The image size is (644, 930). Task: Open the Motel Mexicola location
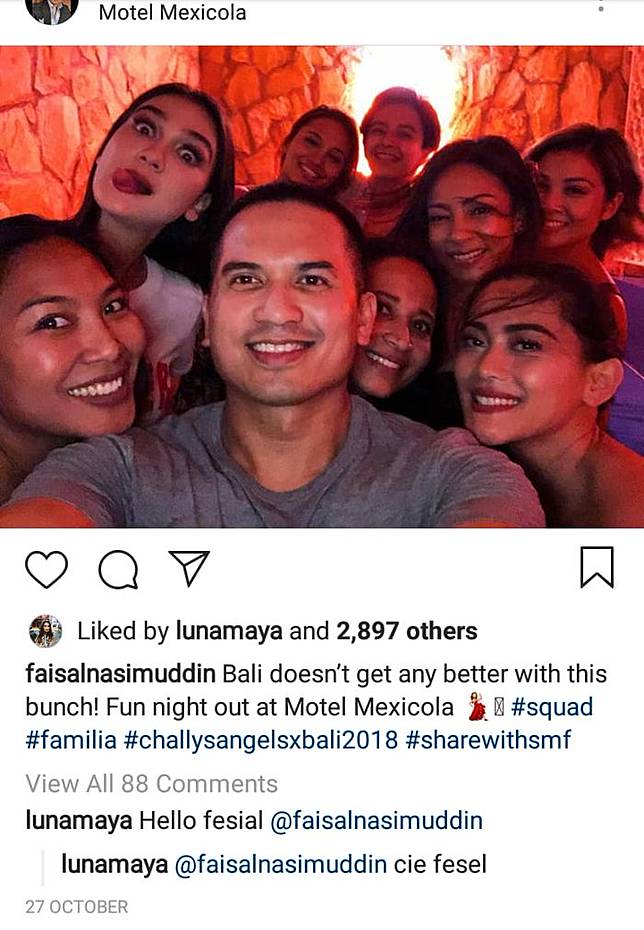(172, 13)
